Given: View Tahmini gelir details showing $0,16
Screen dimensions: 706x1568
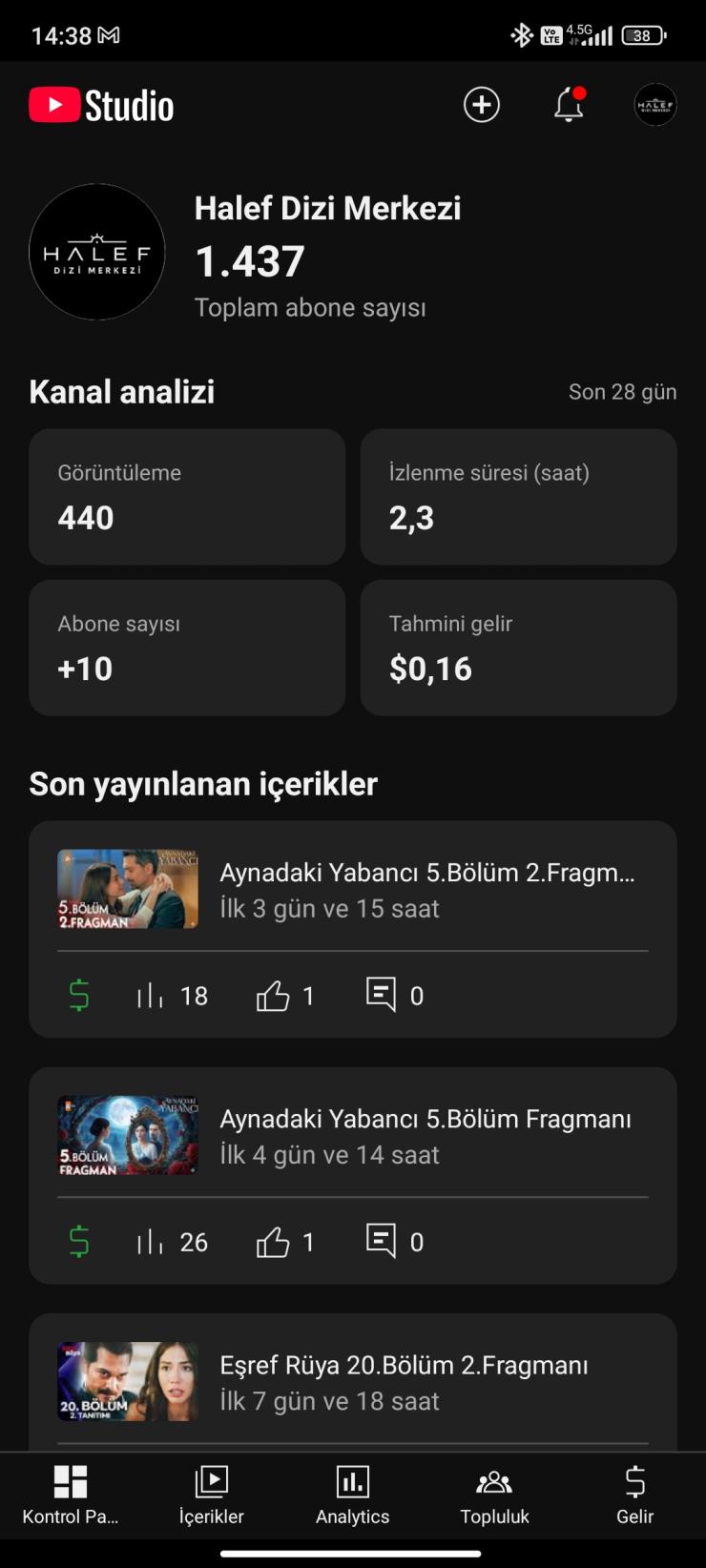Looking at the screenshot, I should point(518,648).
